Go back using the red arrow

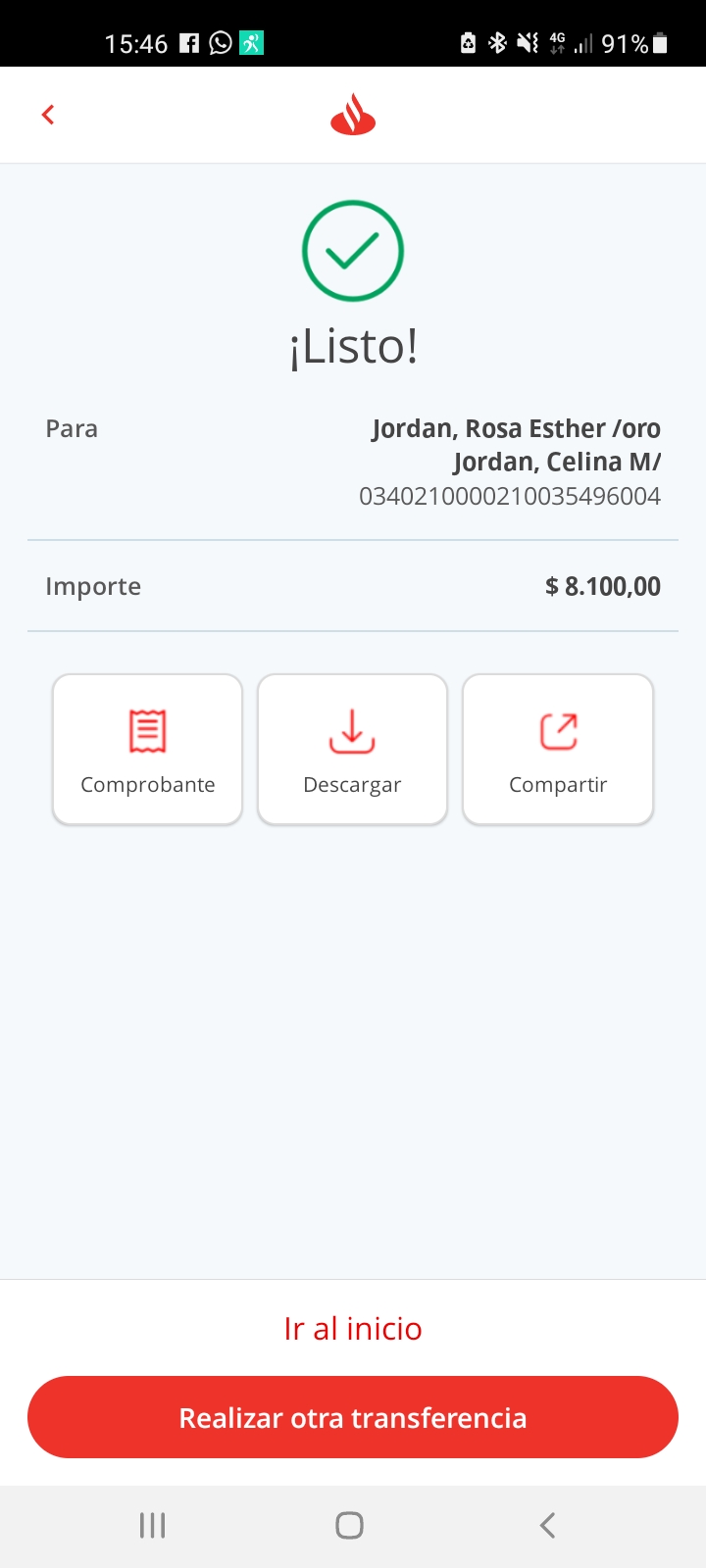48,115
